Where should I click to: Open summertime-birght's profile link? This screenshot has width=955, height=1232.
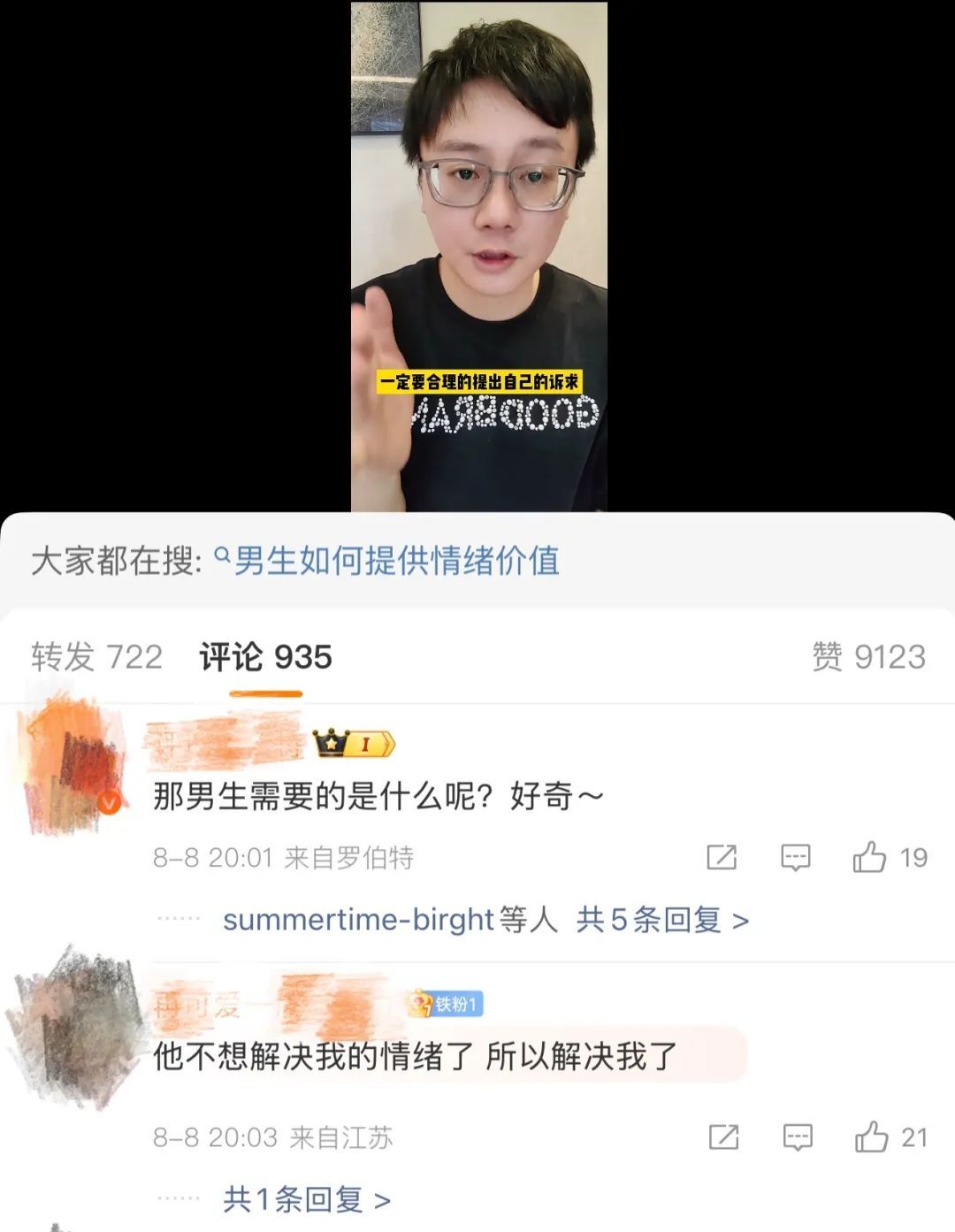point(357,920)
